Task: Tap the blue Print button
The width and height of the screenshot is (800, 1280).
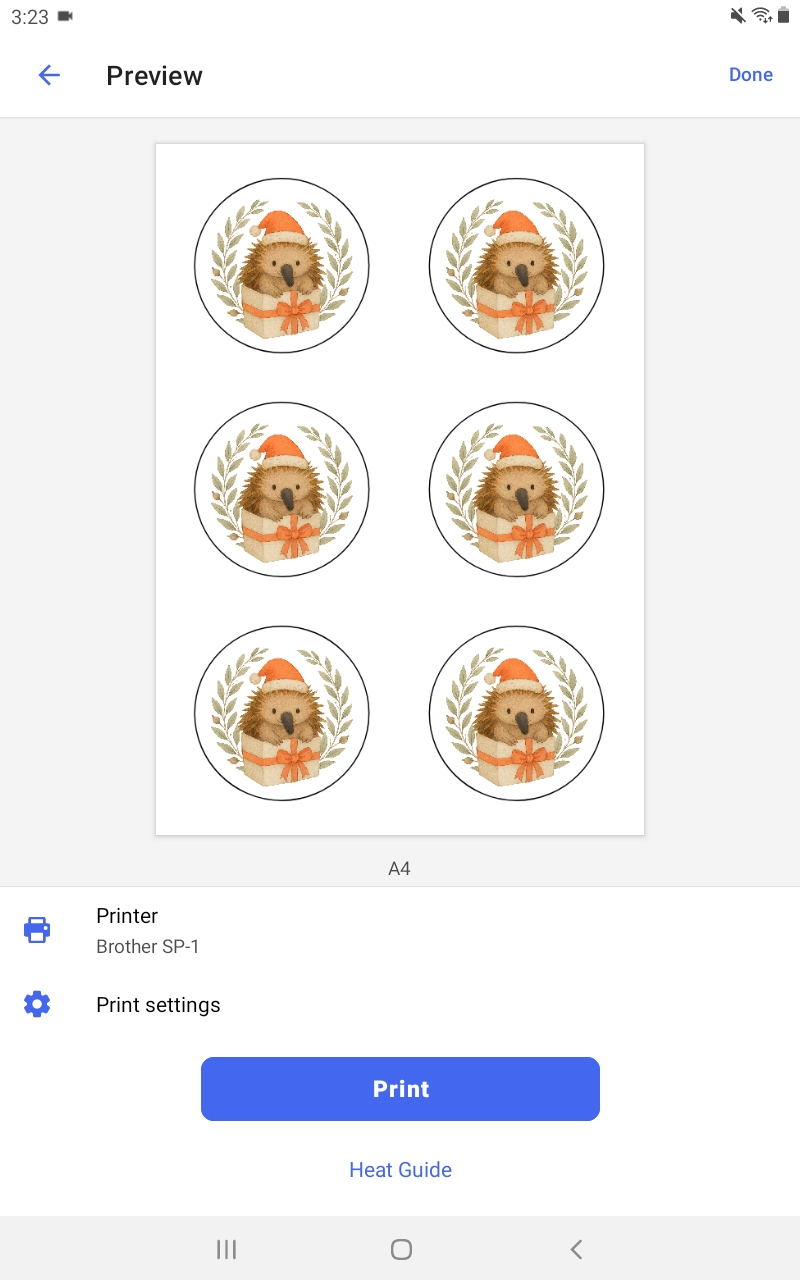Action: 400,1089
